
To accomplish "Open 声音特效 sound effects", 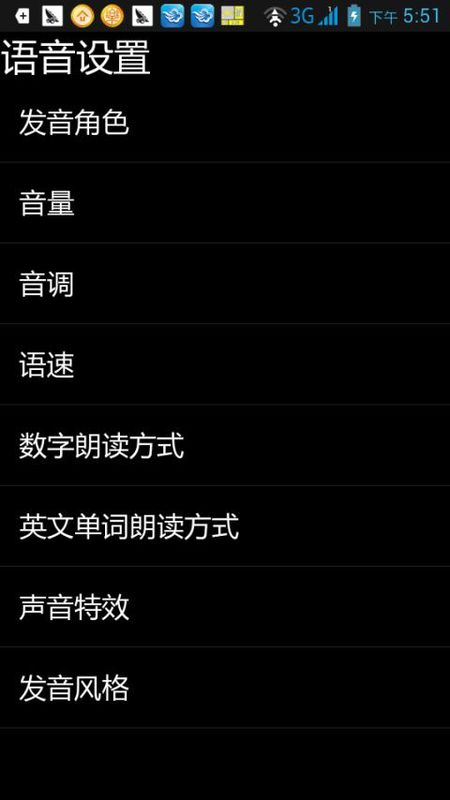I will 225,607.
